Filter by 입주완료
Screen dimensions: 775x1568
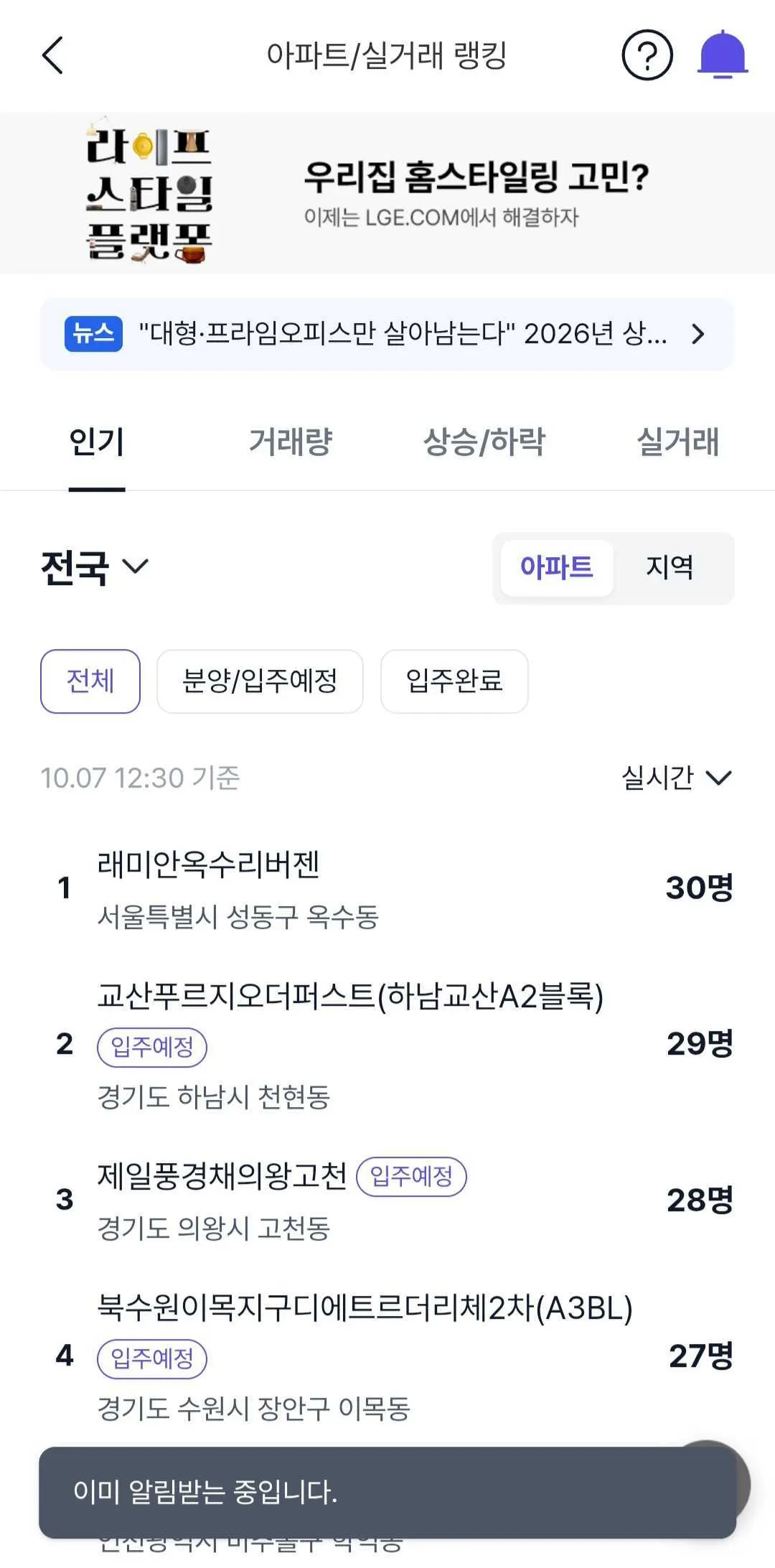click(x=454, y=681)
